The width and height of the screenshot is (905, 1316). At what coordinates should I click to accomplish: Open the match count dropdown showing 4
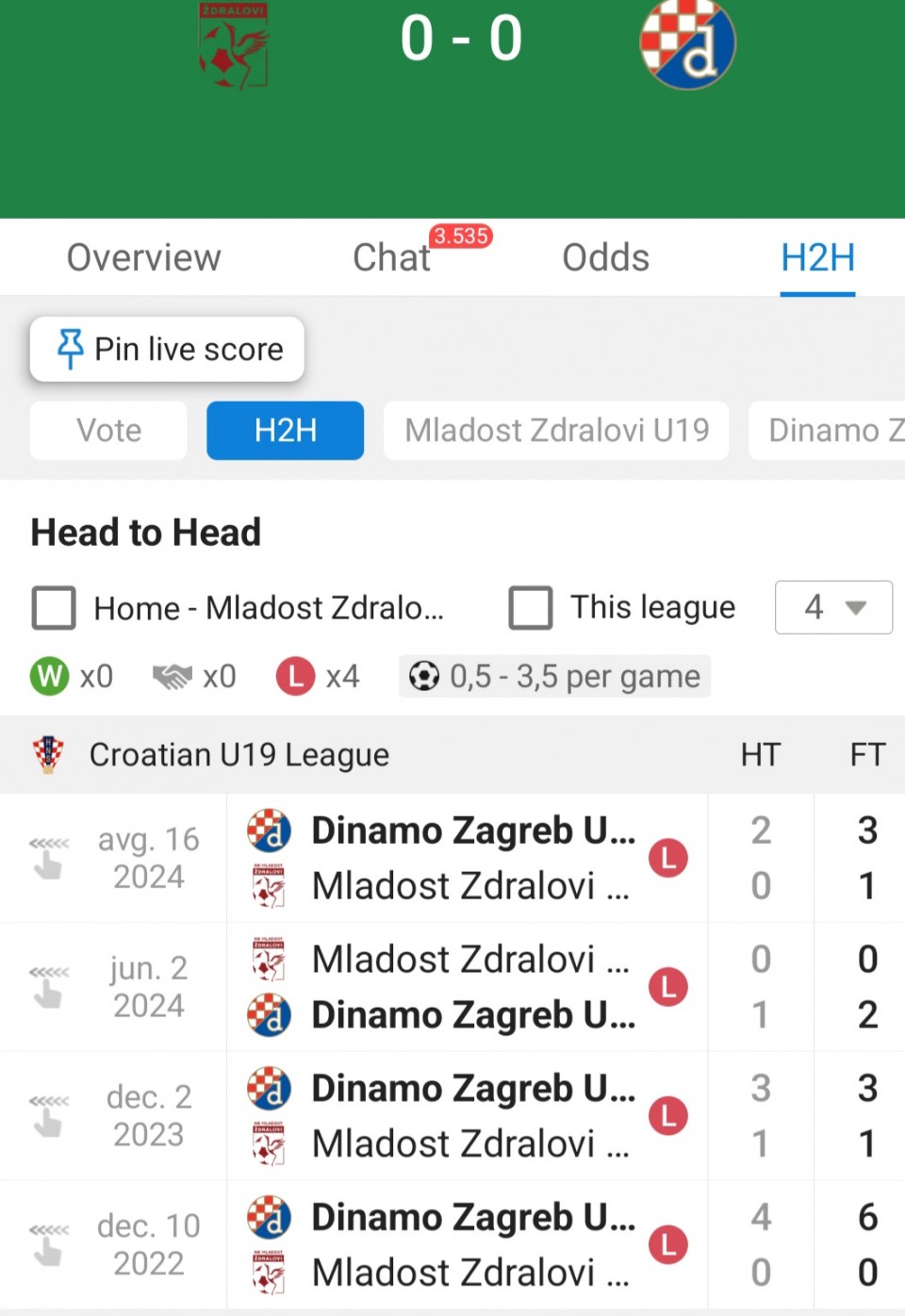click(x=833, y=607)
